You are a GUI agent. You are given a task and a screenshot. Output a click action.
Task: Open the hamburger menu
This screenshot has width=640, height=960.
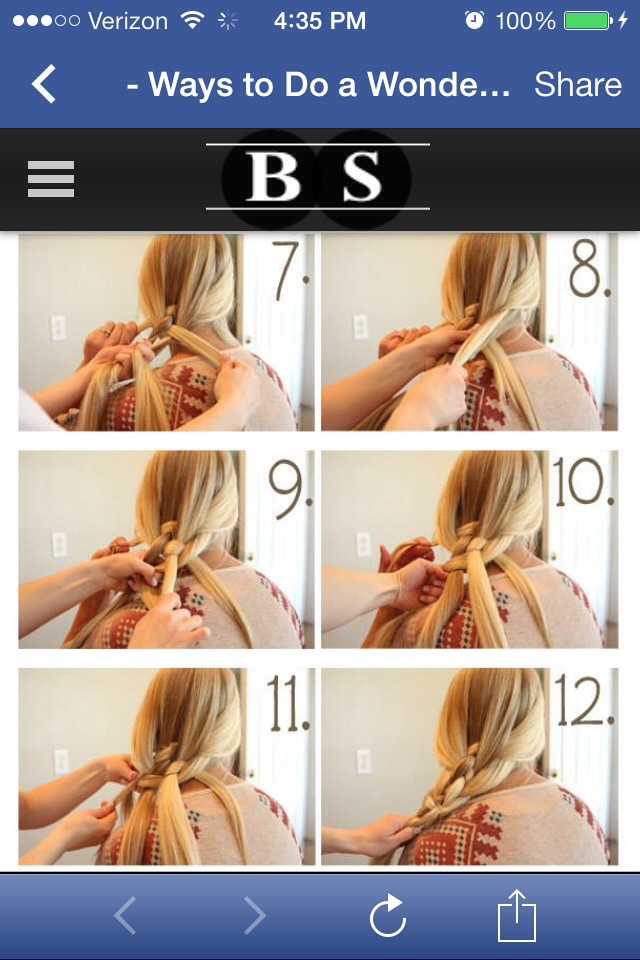coord(51,179)
